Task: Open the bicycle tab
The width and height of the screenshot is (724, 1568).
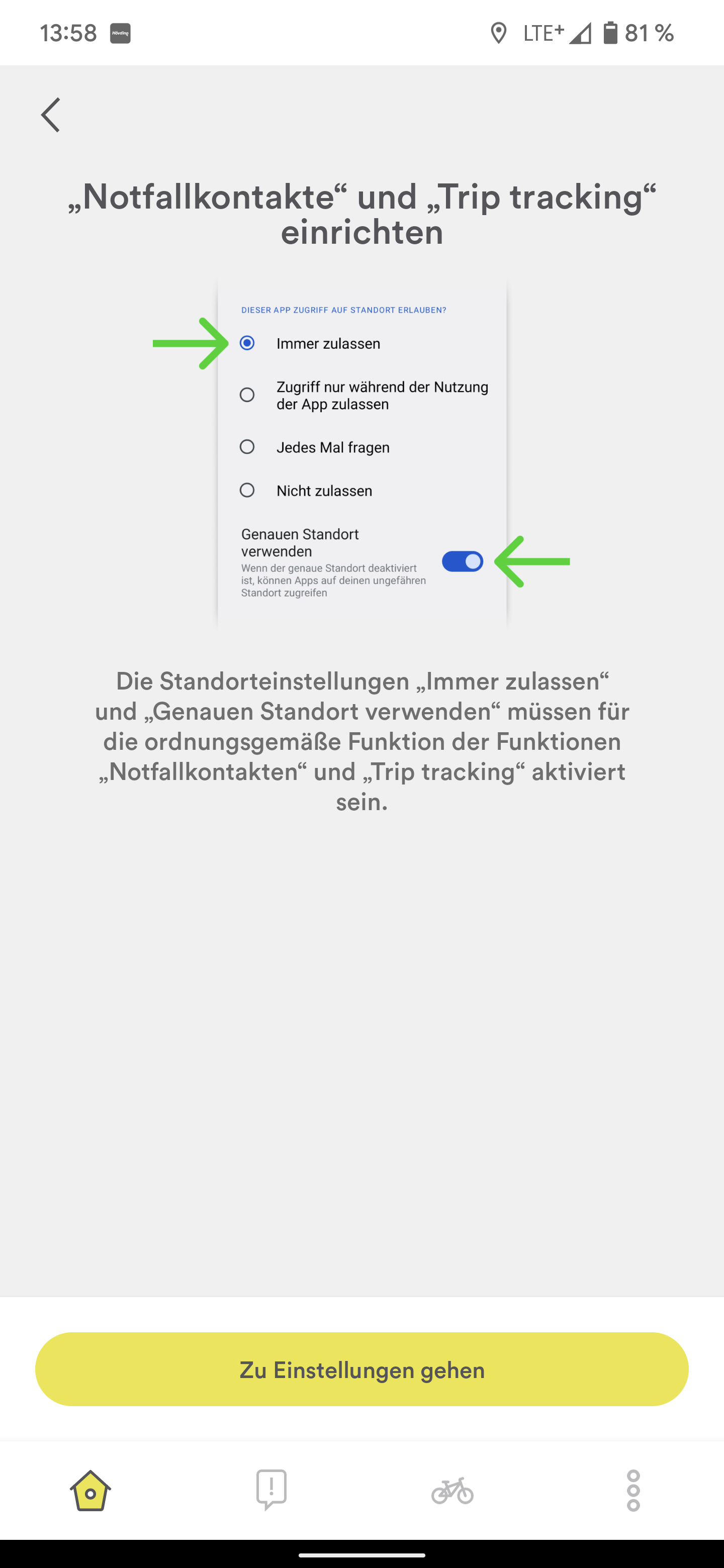Action: coord(452,1491)
